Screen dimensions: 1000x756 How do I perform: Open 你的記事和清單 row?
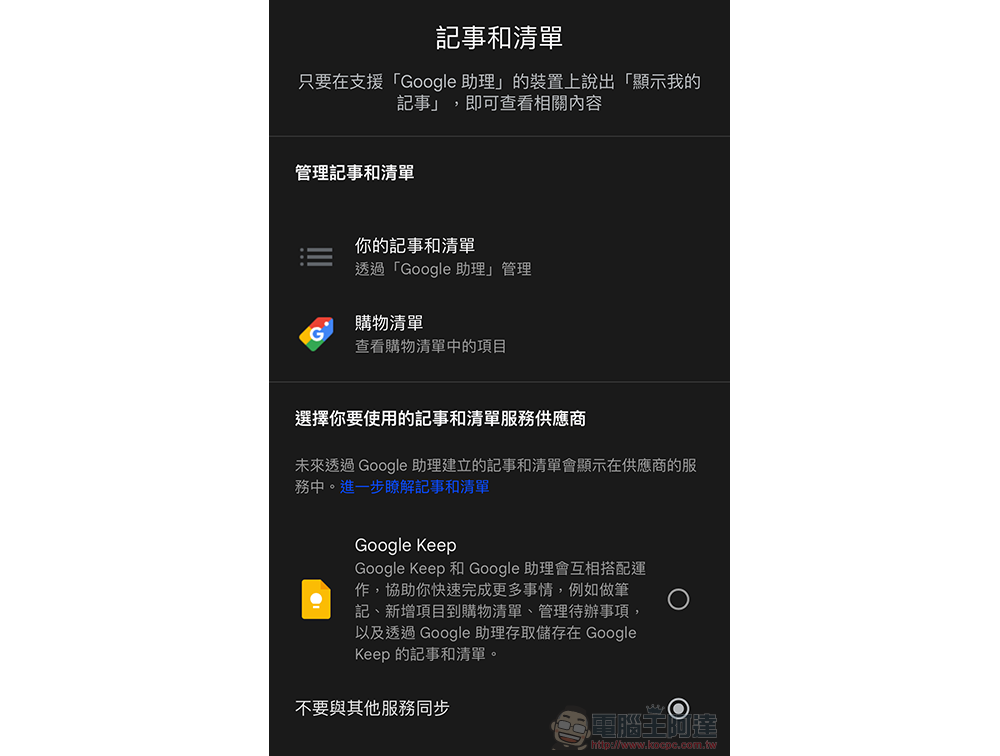pyautogui.click(x=443, y=257)
